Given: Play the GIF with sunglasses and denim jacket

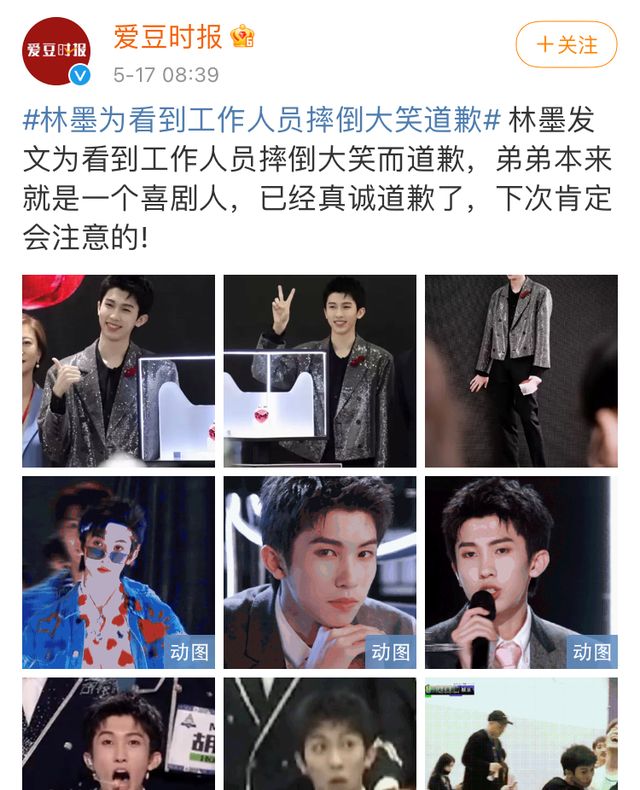Looking at the screenshot, I should tap(119, 572).
